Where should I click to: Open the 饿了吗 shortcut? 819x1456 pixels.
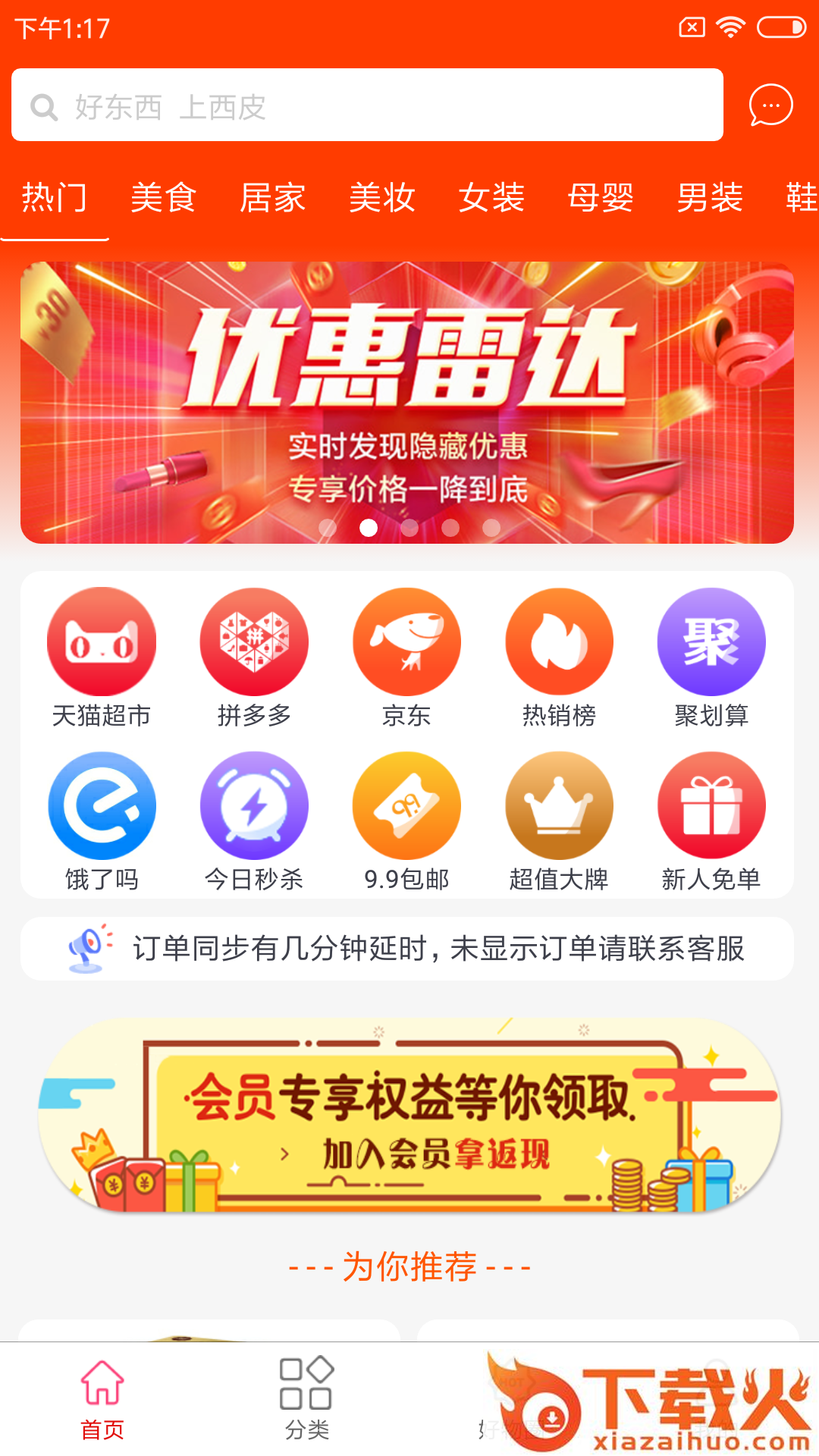[x=102, y=820]
